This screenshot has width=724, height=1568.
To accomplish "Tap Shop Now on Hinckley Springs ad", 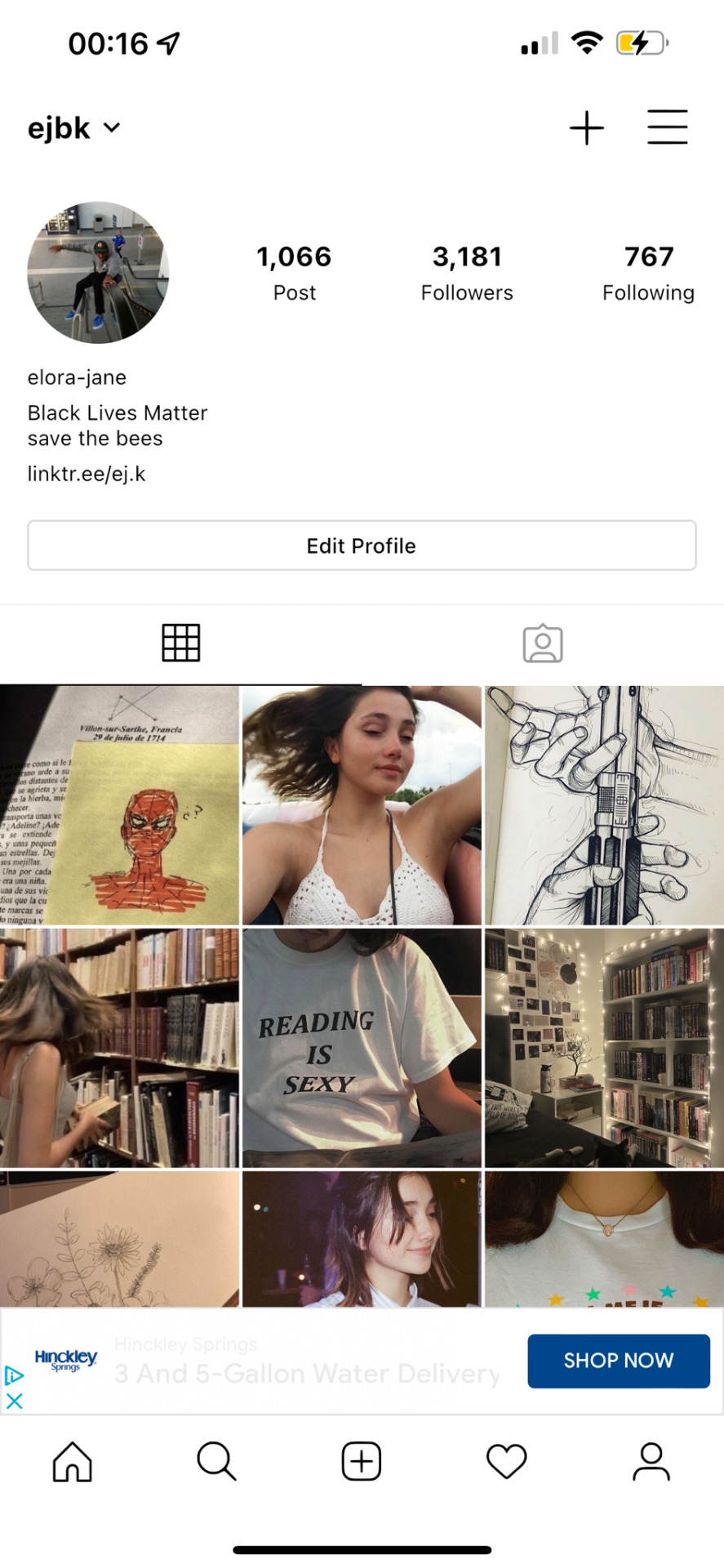I will [618, 1361].
